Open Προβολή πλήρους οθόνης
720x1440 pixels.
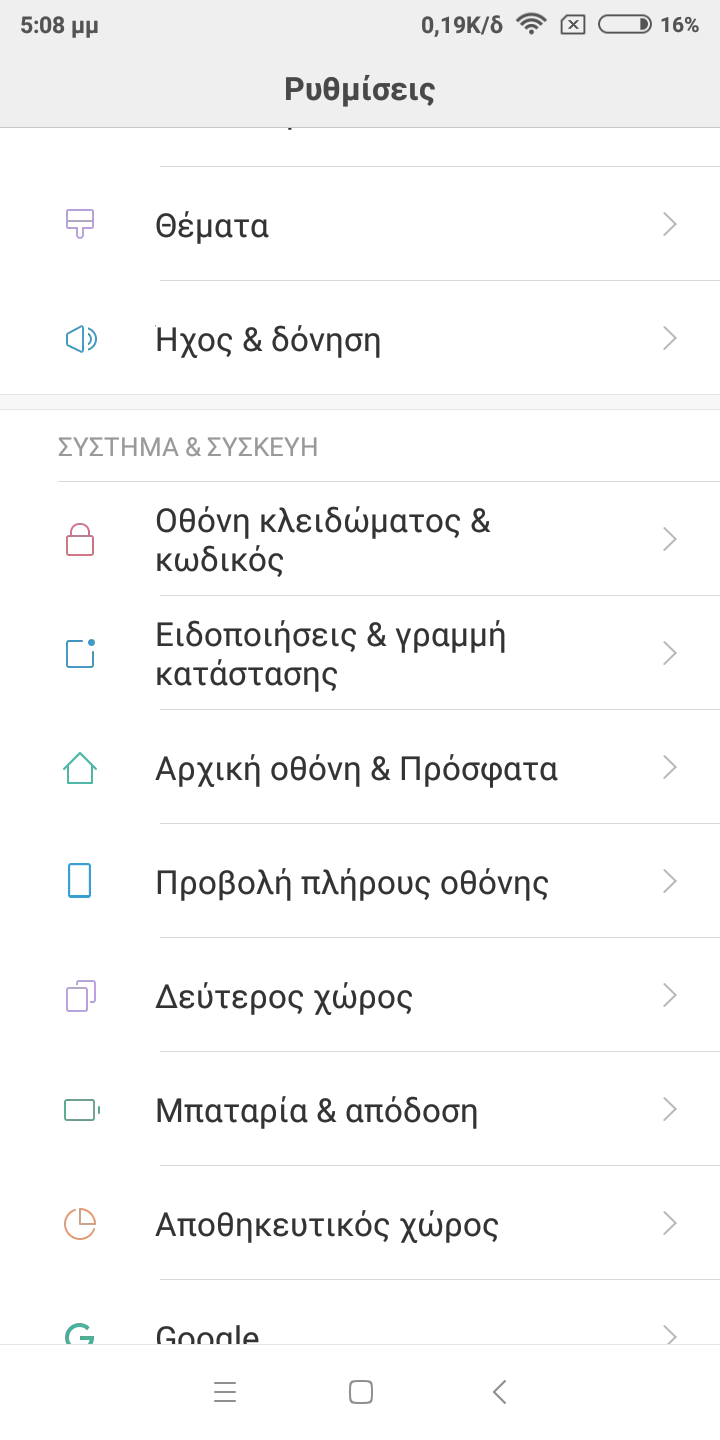click(360, 881)
